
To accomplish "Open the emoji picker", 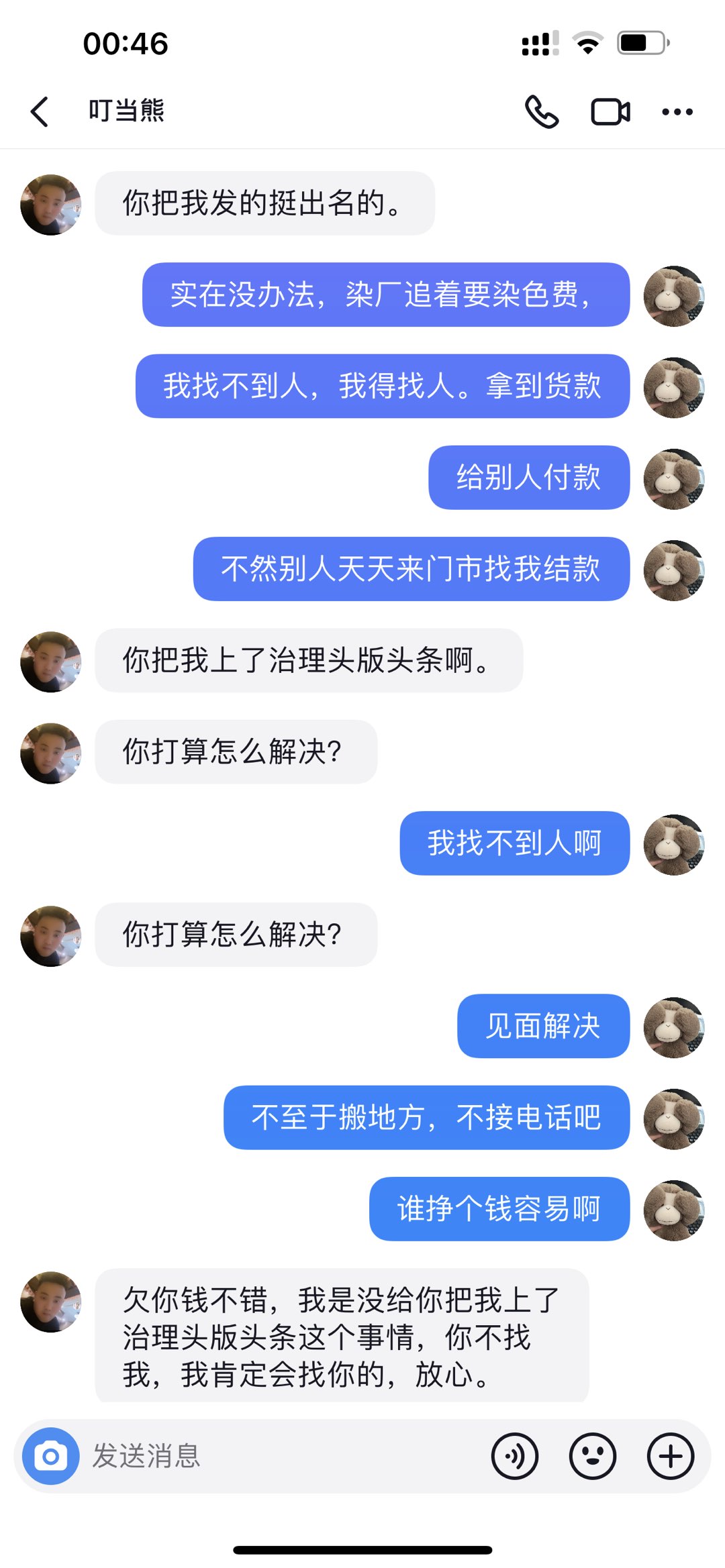I will 593,1456.
